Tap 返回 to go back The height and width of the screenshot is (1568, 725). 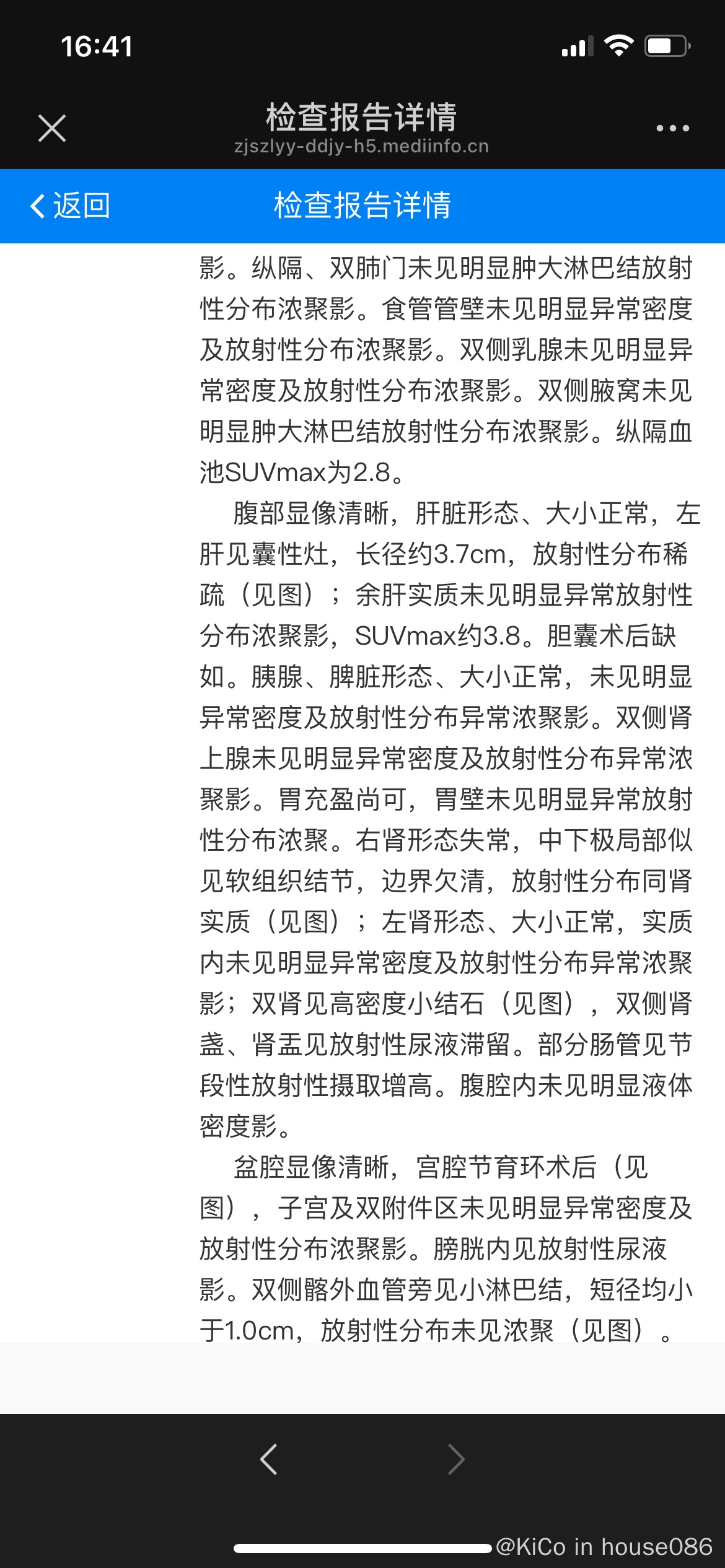[70, 206]
